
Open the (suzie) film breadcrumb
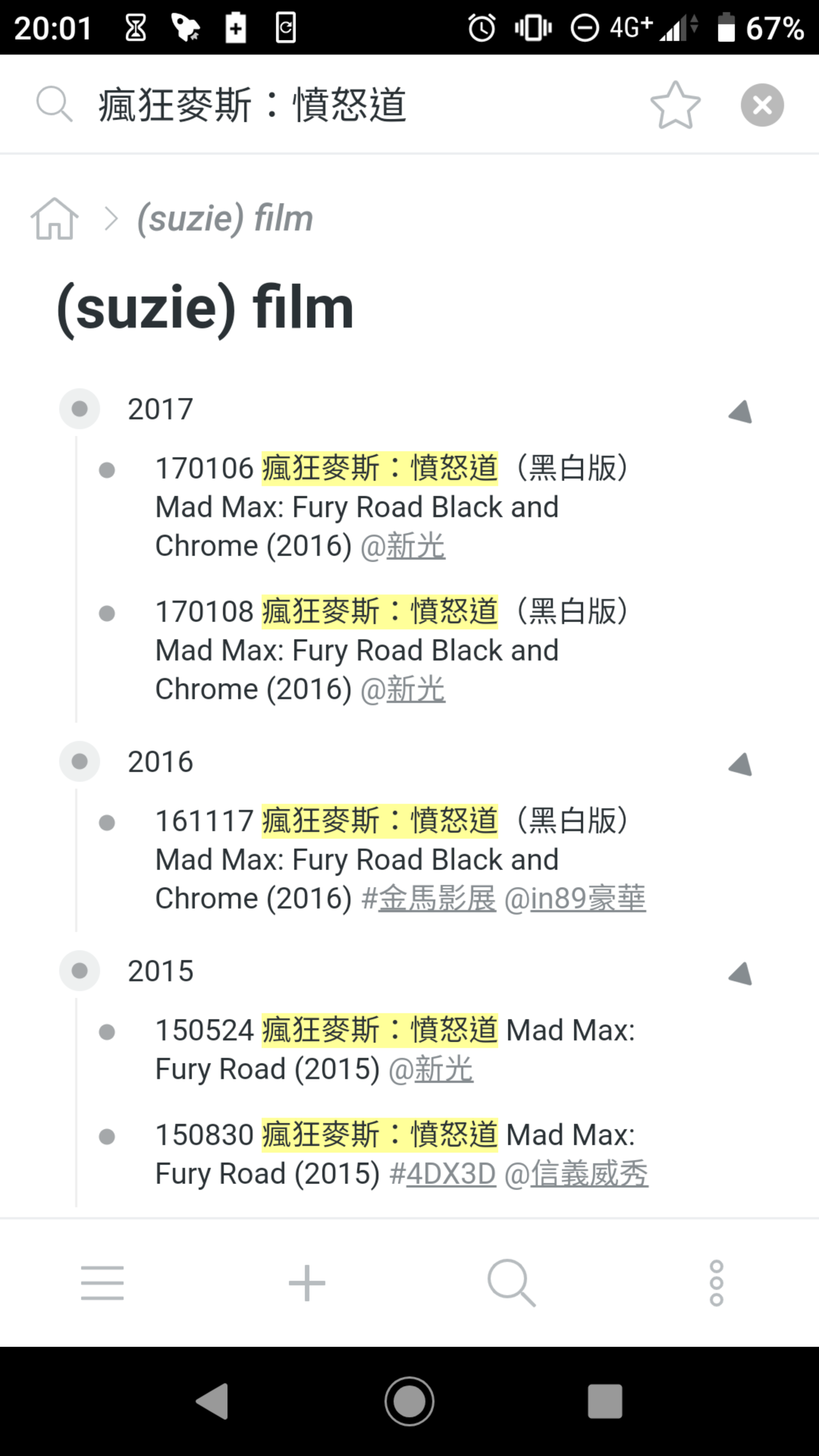point(225,219)
